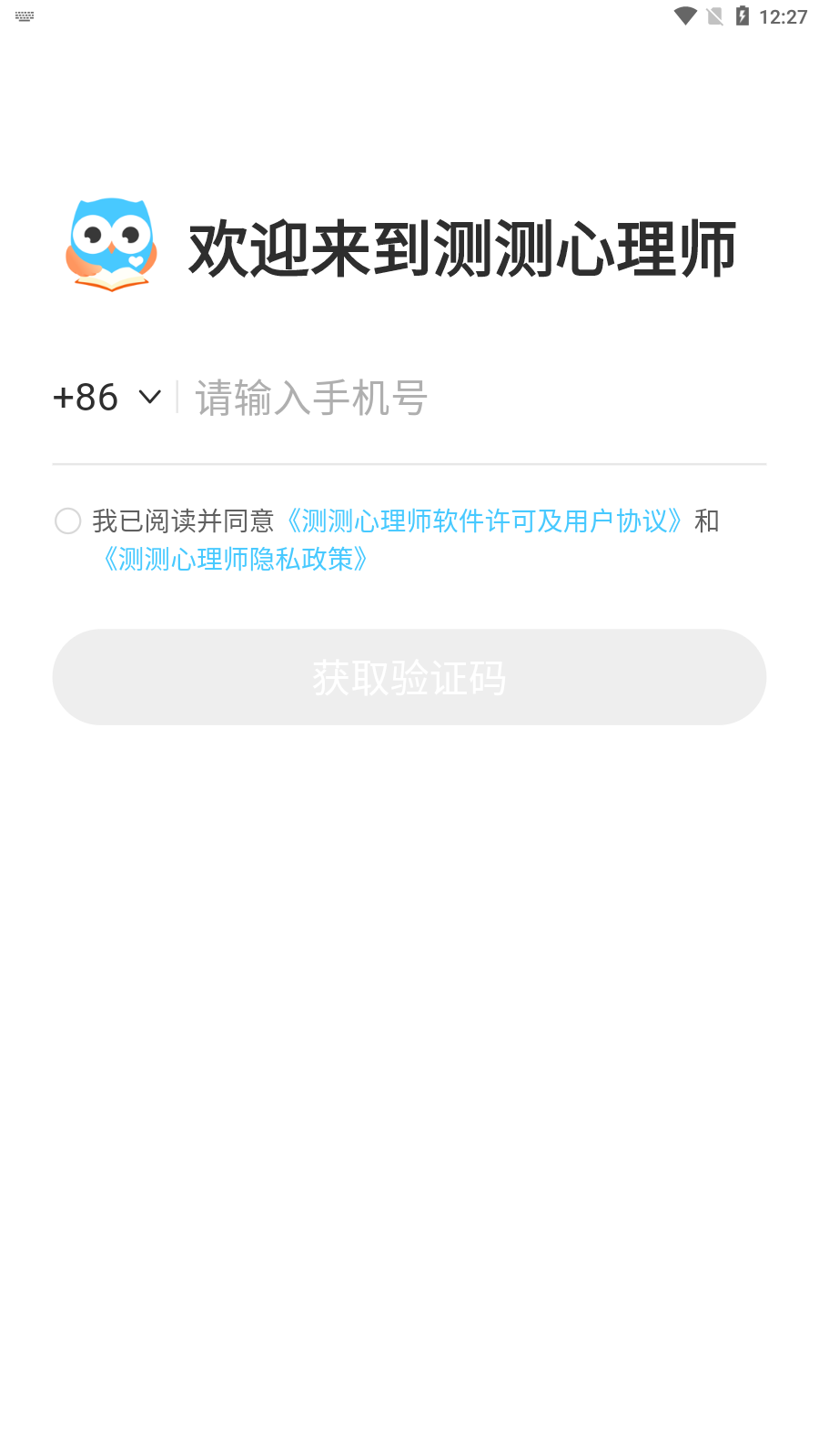Expand the country code selector chevron
The height and width of the screenshot is (1456, 819).
[x=148, y=398]
